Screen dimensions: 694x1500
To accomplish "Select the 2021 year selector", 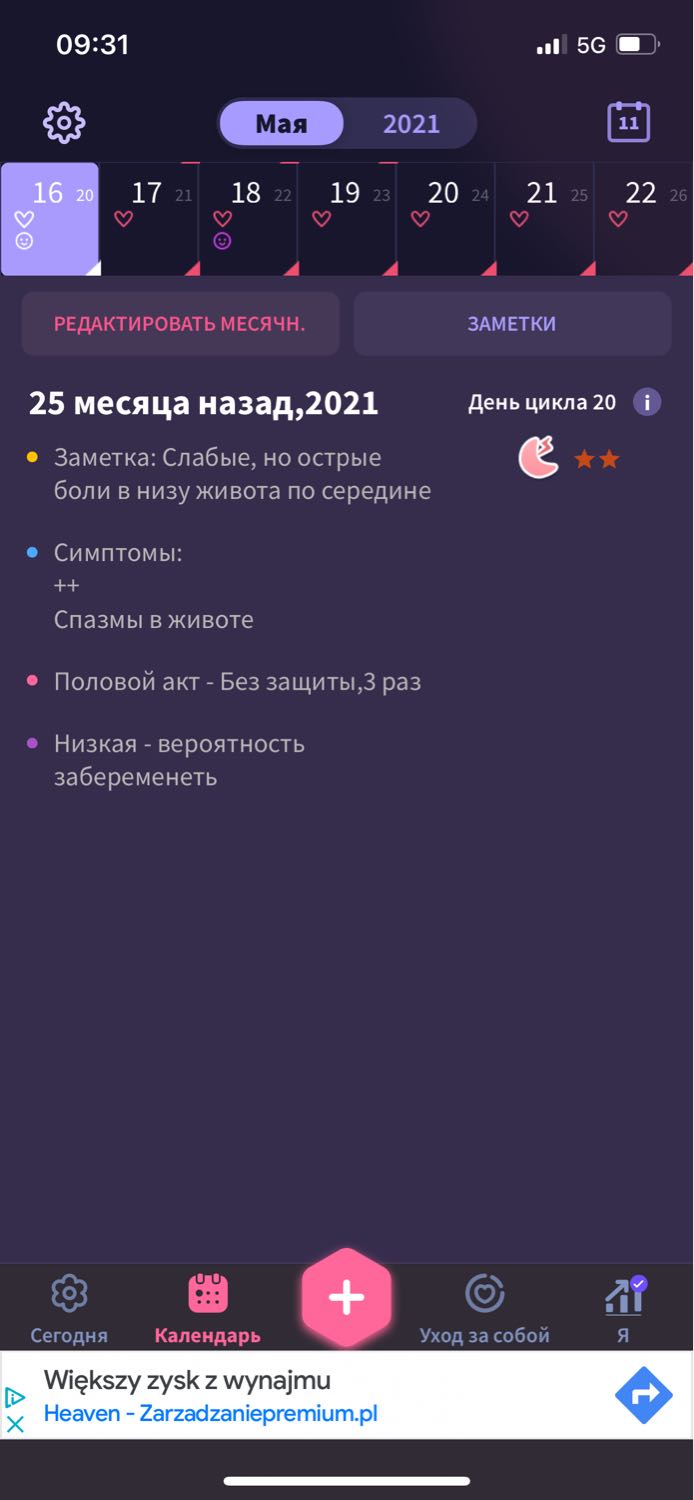I will click(411, 124).
